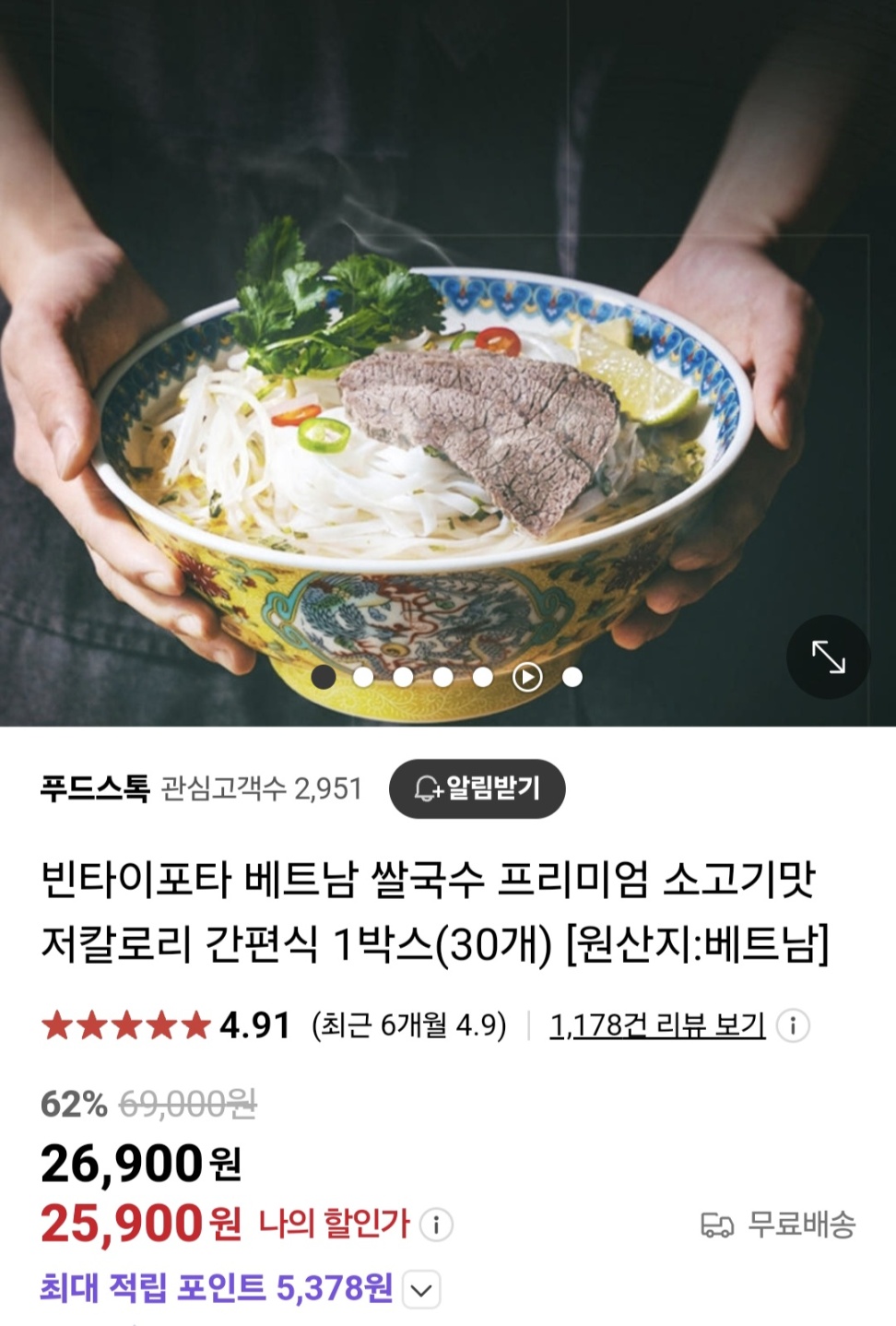
Task: Jump to the video slide indicator
Action: [527, 678]
